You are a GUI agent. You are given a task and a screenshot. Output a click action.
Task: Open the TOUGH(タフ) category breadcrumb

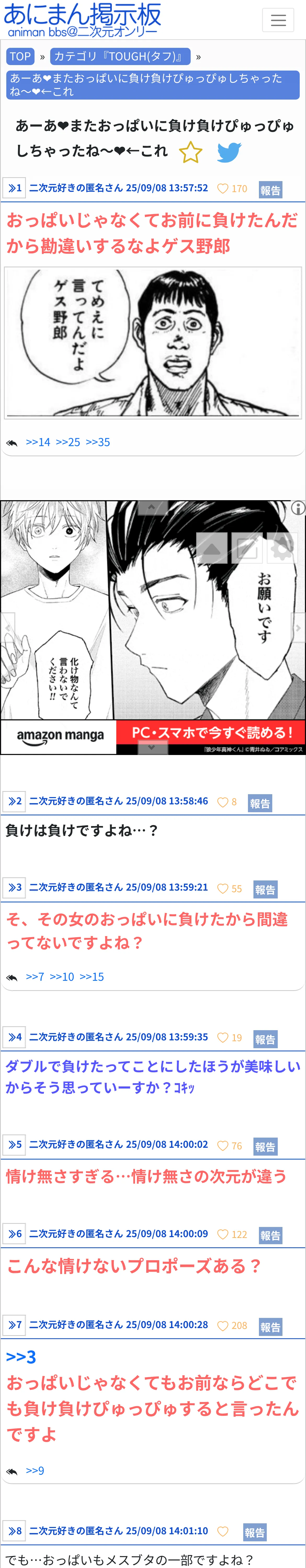click(x=120, y=57)
